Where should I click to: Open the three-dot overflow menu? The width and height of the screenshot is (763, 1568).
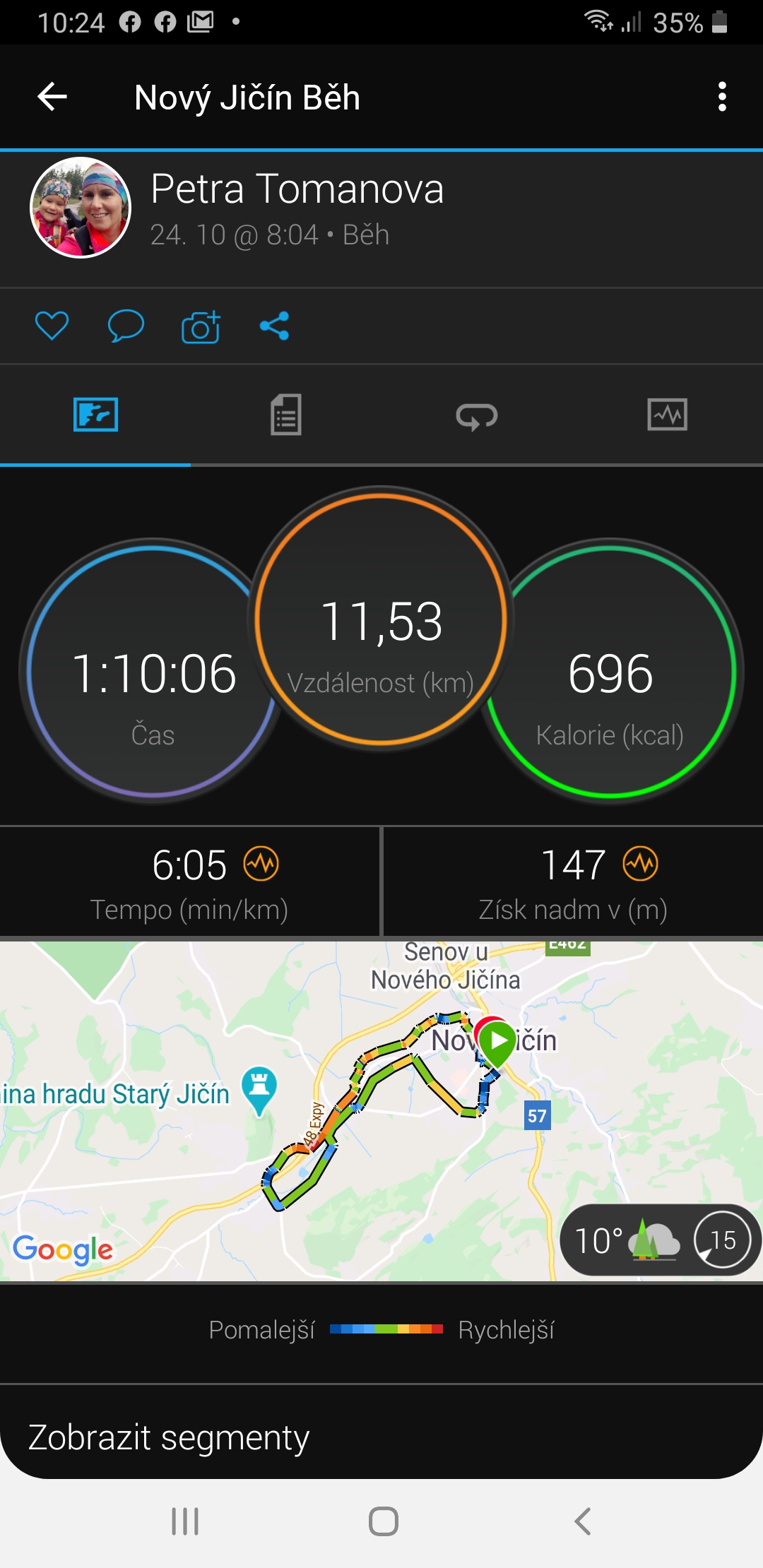[721, 97]
